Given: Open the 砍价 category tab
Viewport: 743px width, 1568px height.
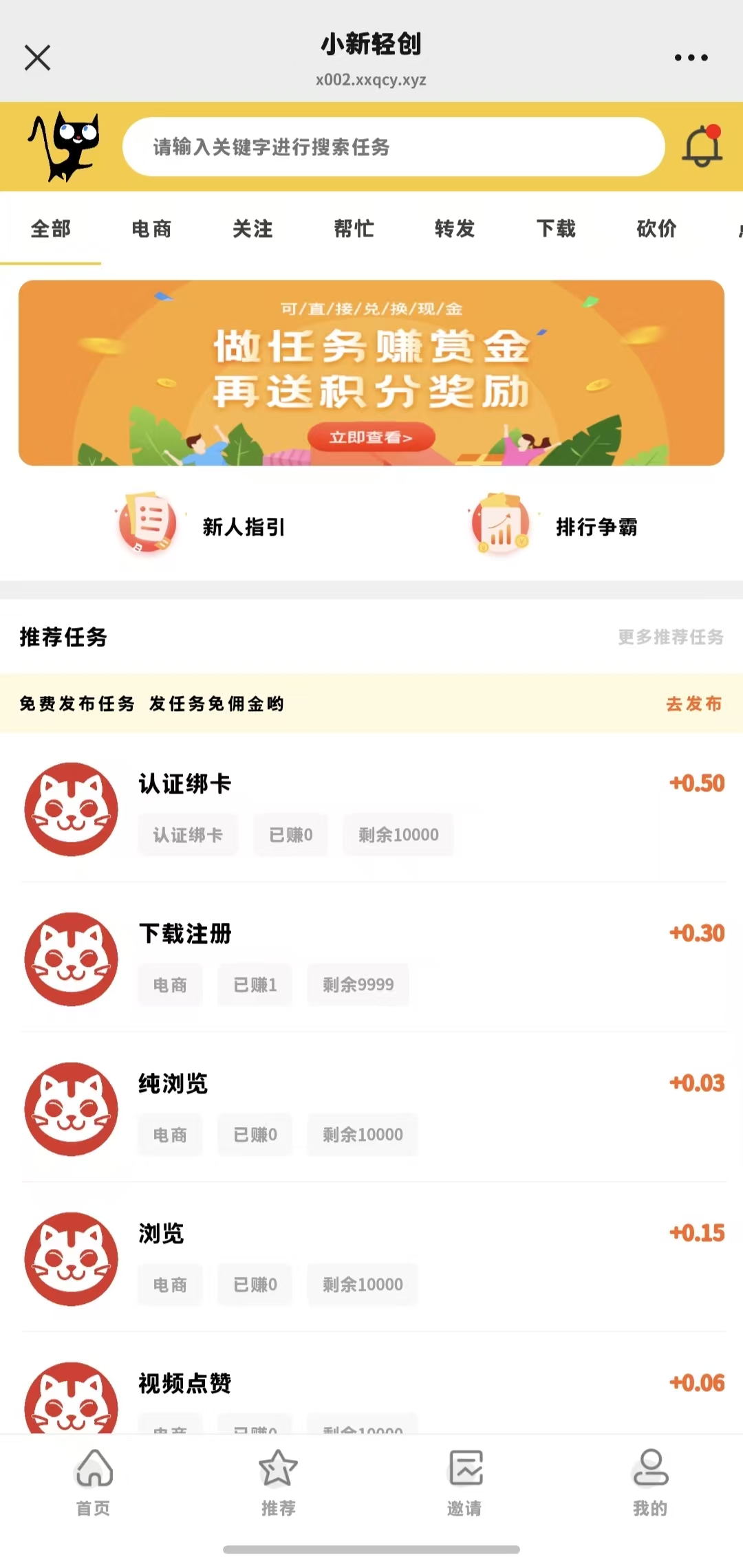Looking at the screenshot, I should tap(656, 229).
